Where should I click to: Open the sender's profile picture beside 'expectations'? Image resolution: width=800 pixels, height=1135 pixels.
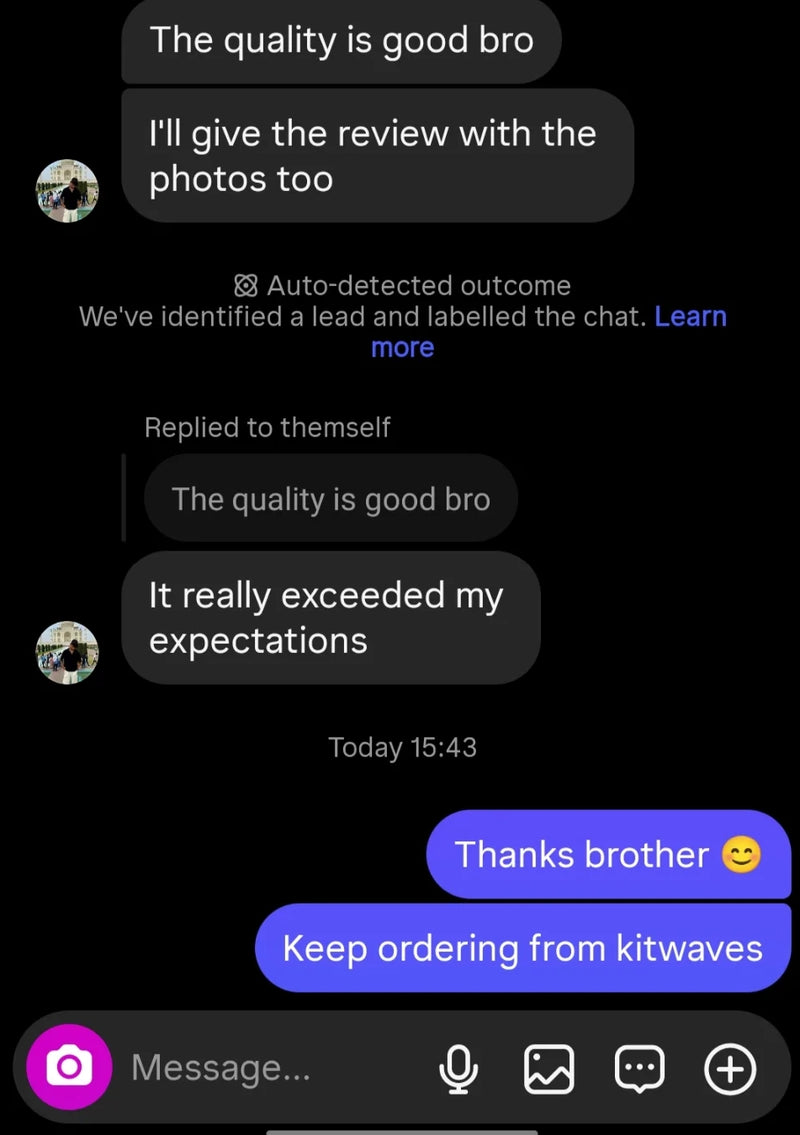[x=67, y=653]
